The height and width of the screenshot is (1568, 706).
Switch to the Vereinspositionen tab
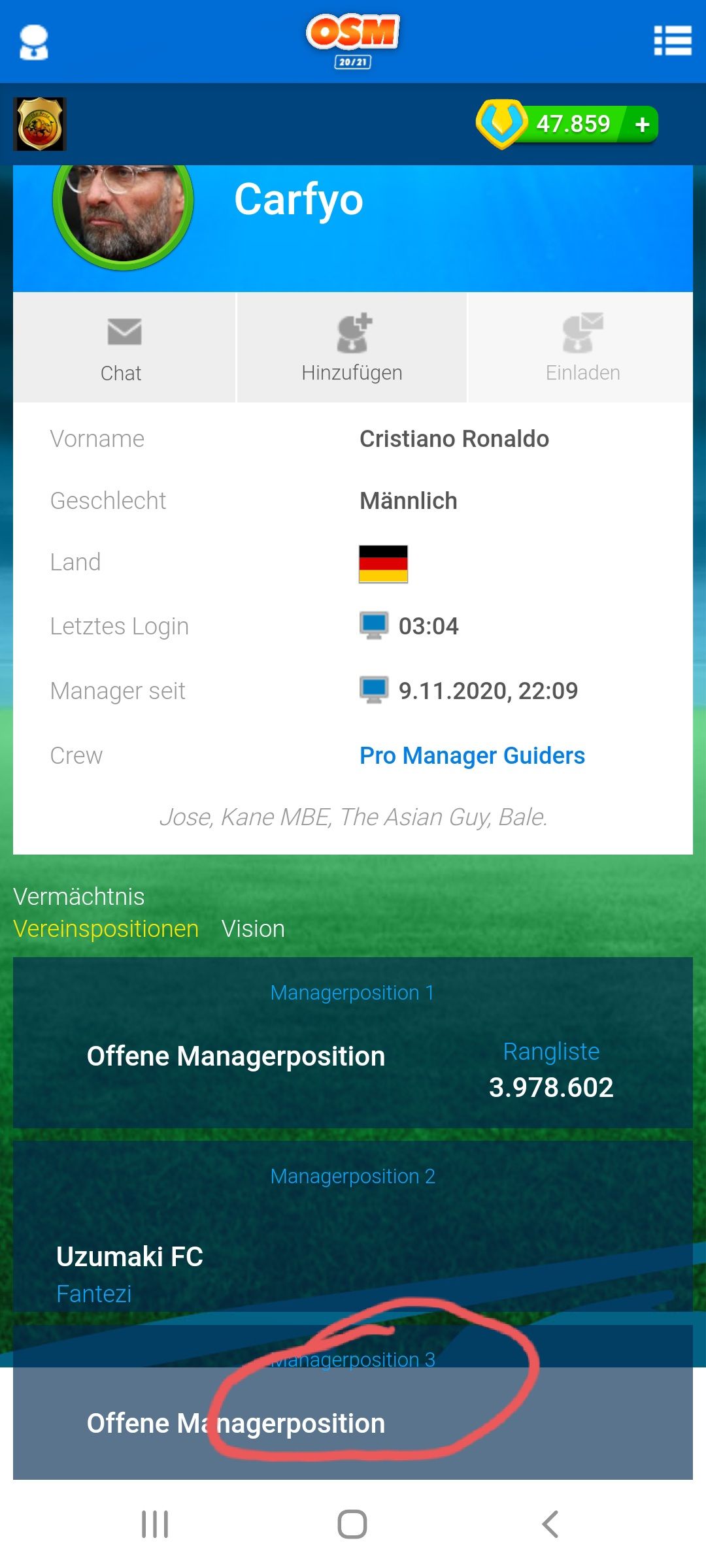(x=106, y=928)
